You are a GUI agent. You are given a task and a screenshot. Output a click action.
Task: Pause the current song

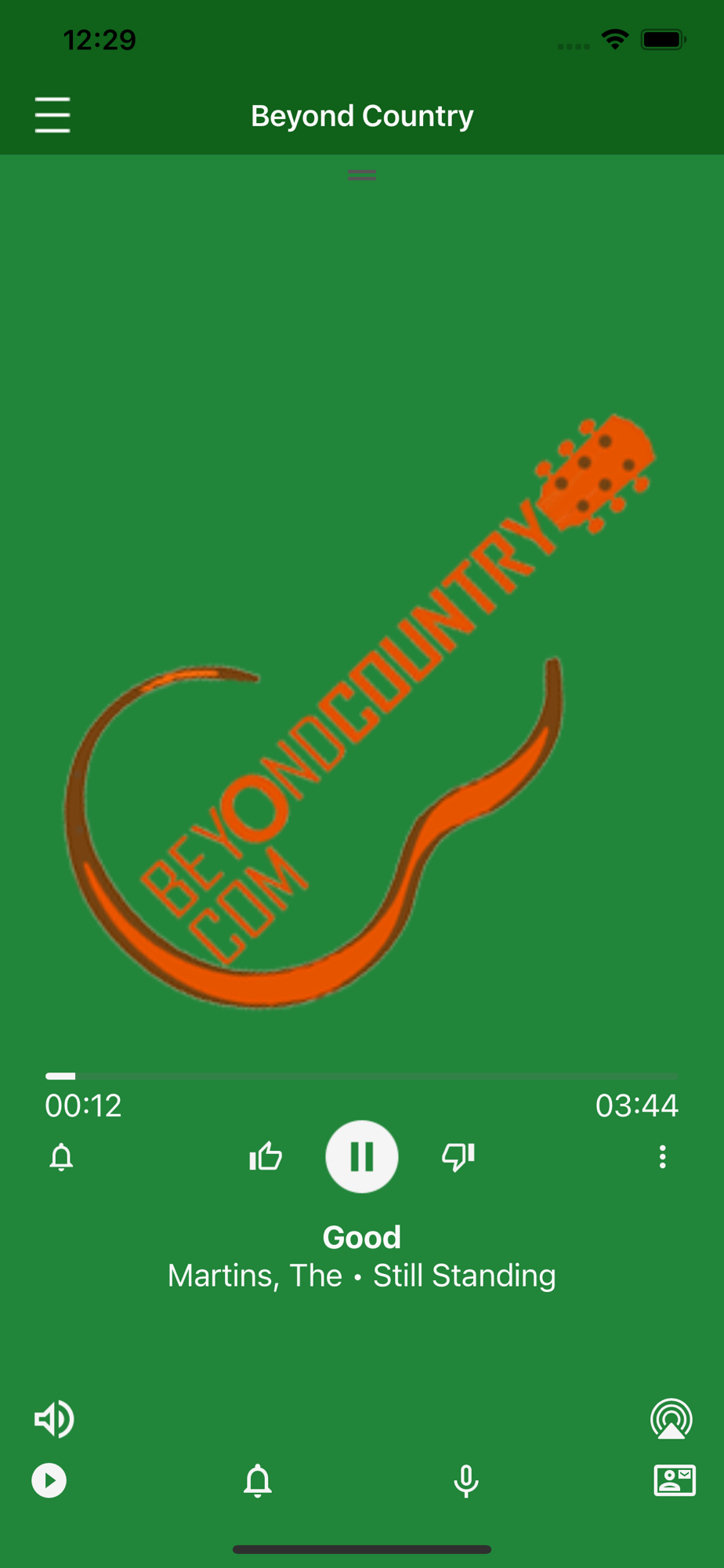click(x=362, y=1156)
